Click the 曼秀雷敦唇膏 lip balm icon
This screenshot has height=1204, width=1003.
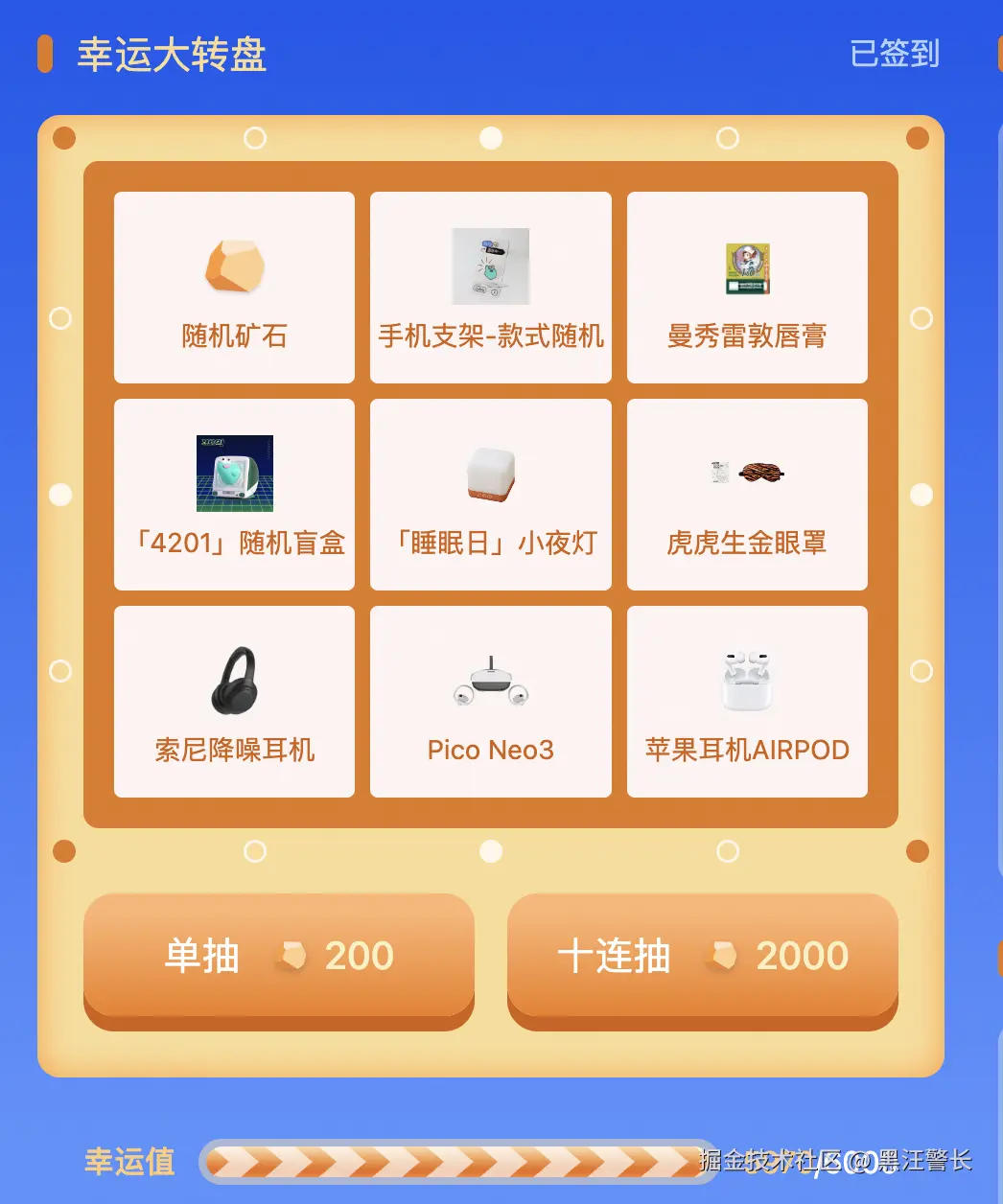tap(747, 266)
